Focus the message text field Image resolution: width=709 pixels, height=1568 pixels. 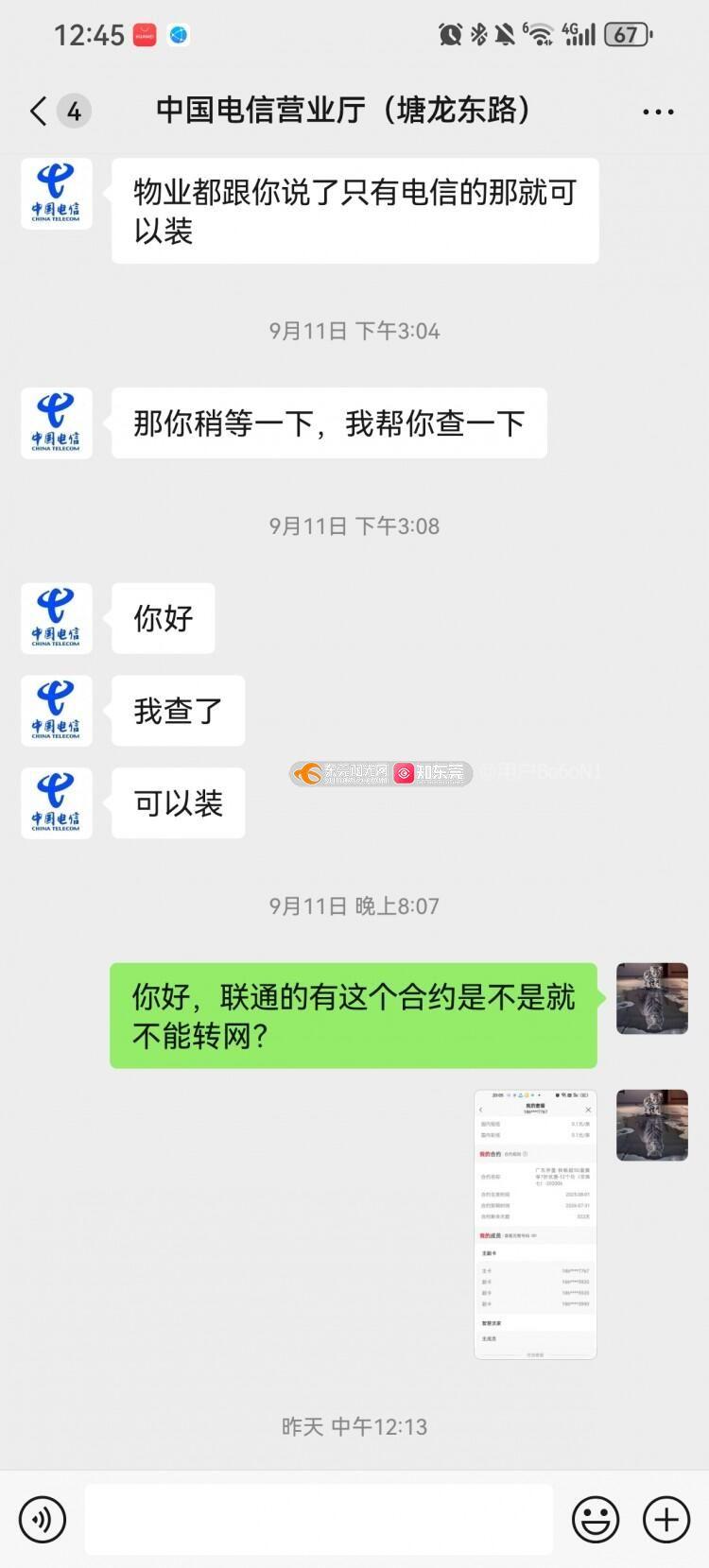coord(319,1520)
